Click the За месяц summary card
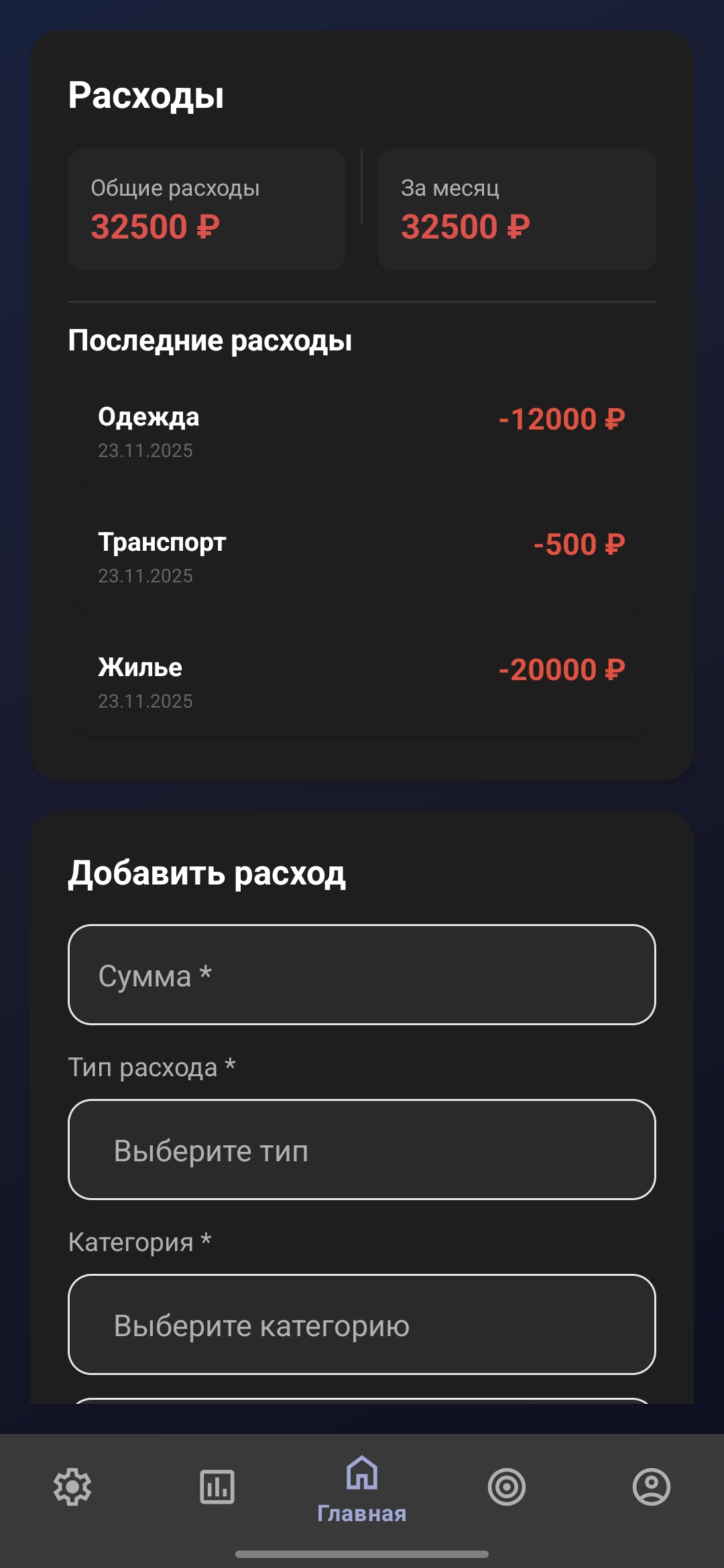The width and height of the screenshot is (724, 1568). pyautogui.click(x=516, y=209)
